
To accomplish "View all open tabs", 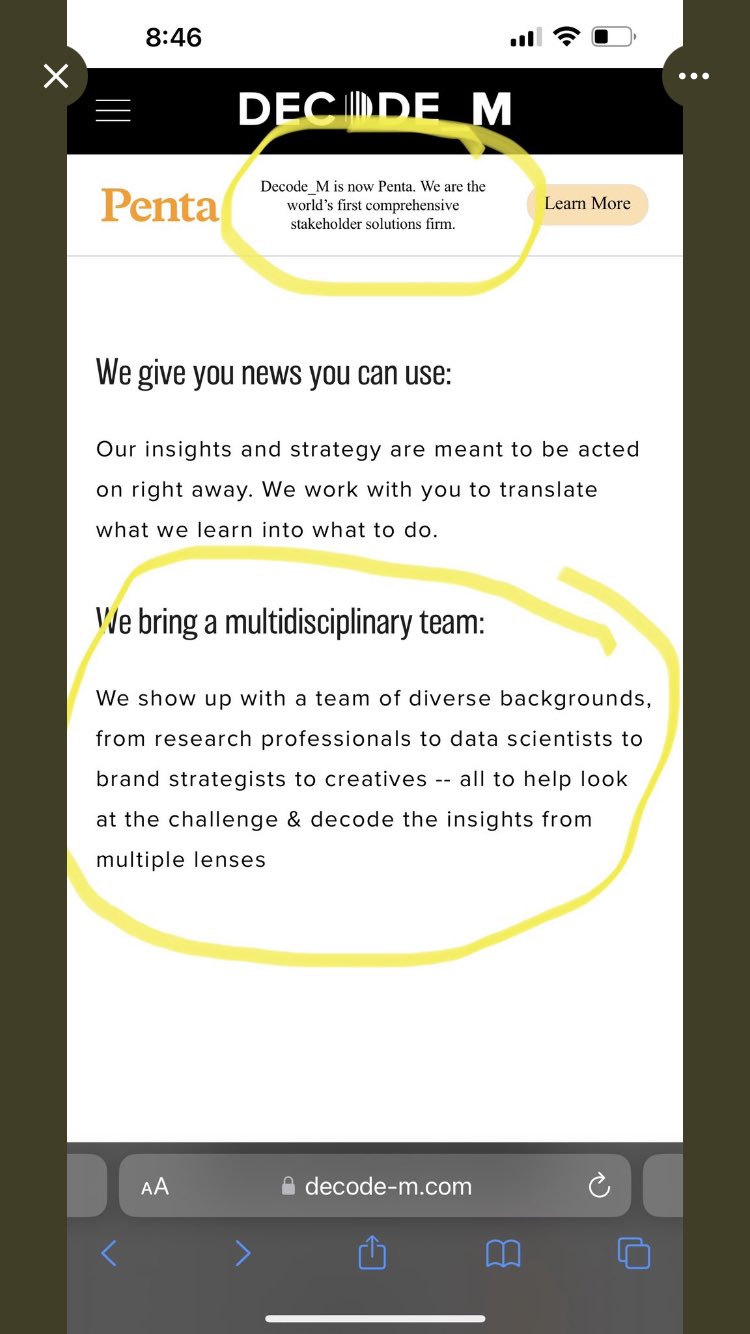I will (x=634, y=1253).
